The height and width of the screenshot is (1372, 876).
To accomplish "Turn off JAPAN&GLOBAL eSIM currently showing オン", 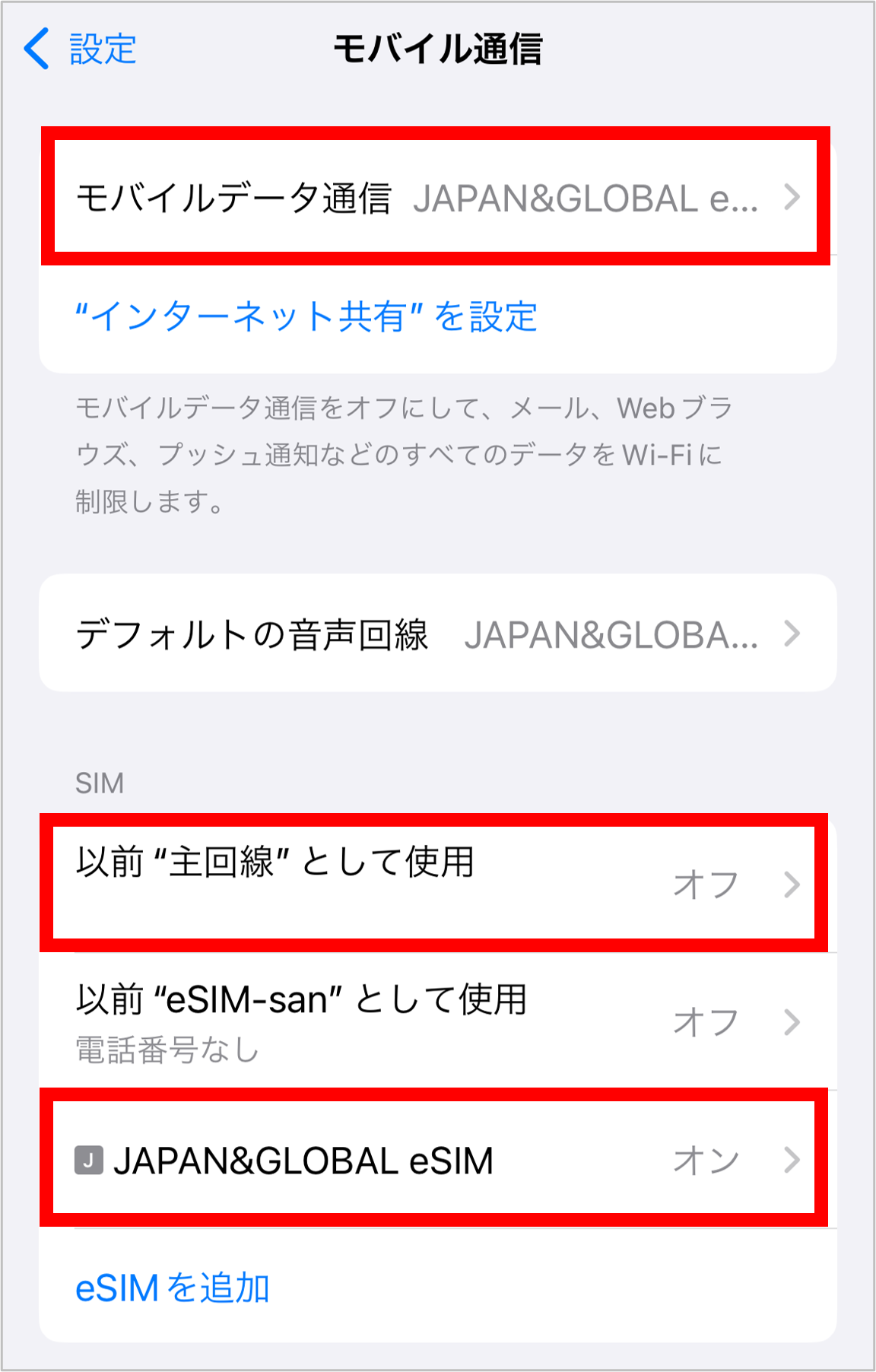I will [438, 1159].
